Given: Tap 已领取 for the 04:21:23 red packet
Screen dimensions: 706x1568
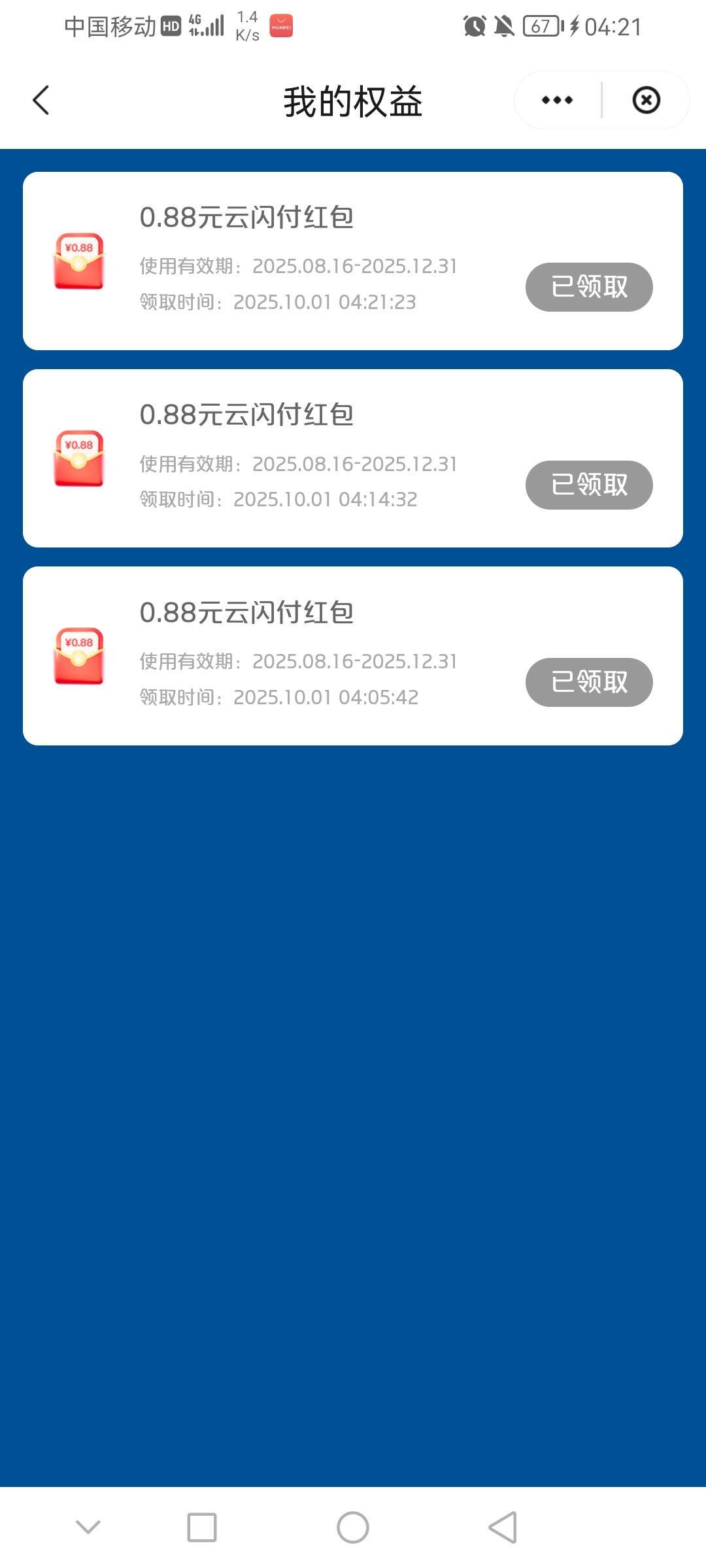Looking at the screenshot, I should 589,287.
